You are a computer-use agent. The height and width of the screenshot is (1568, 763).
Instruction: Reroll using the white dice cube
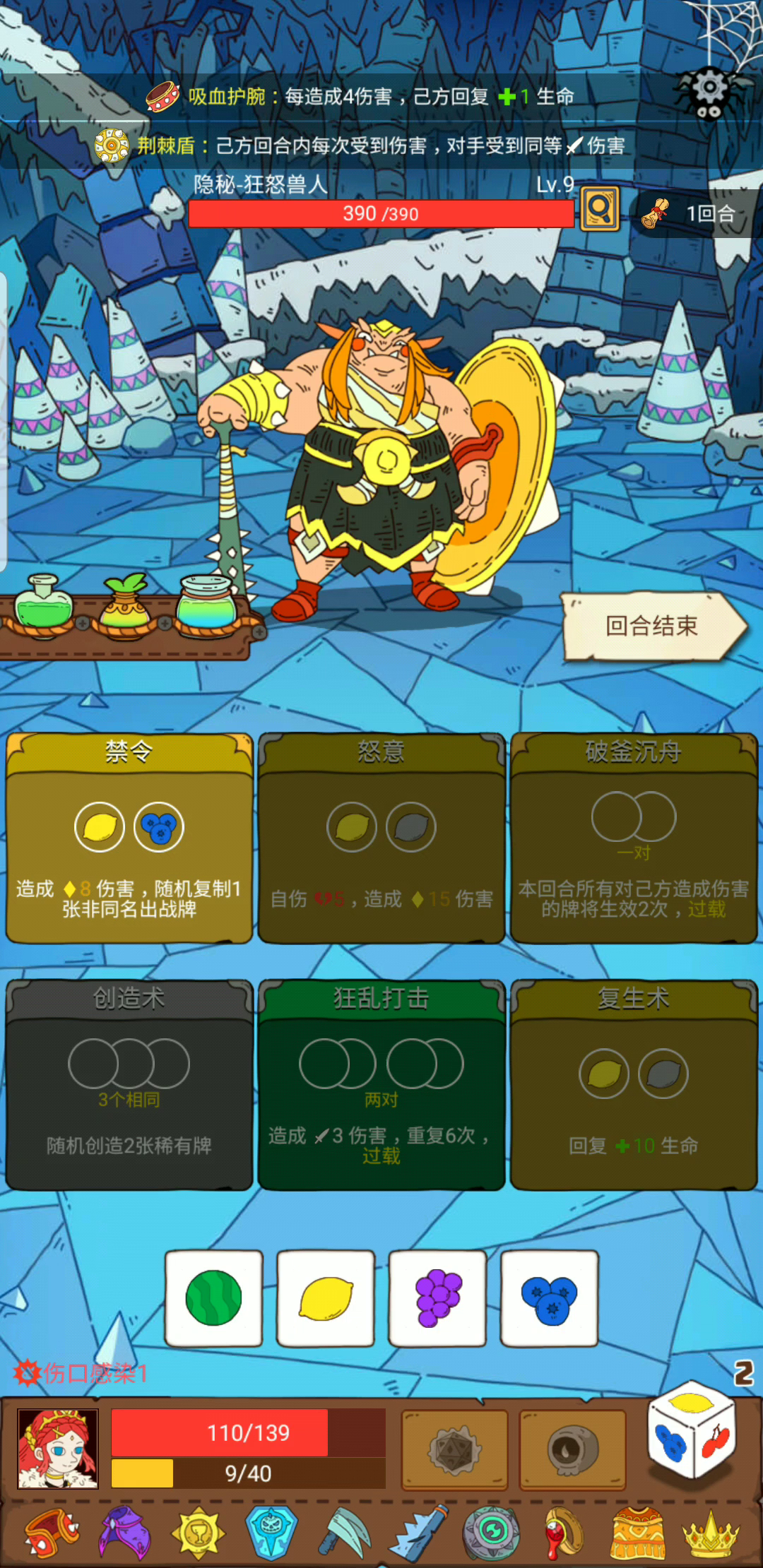pyautogui.click(x=692, y=1430)
